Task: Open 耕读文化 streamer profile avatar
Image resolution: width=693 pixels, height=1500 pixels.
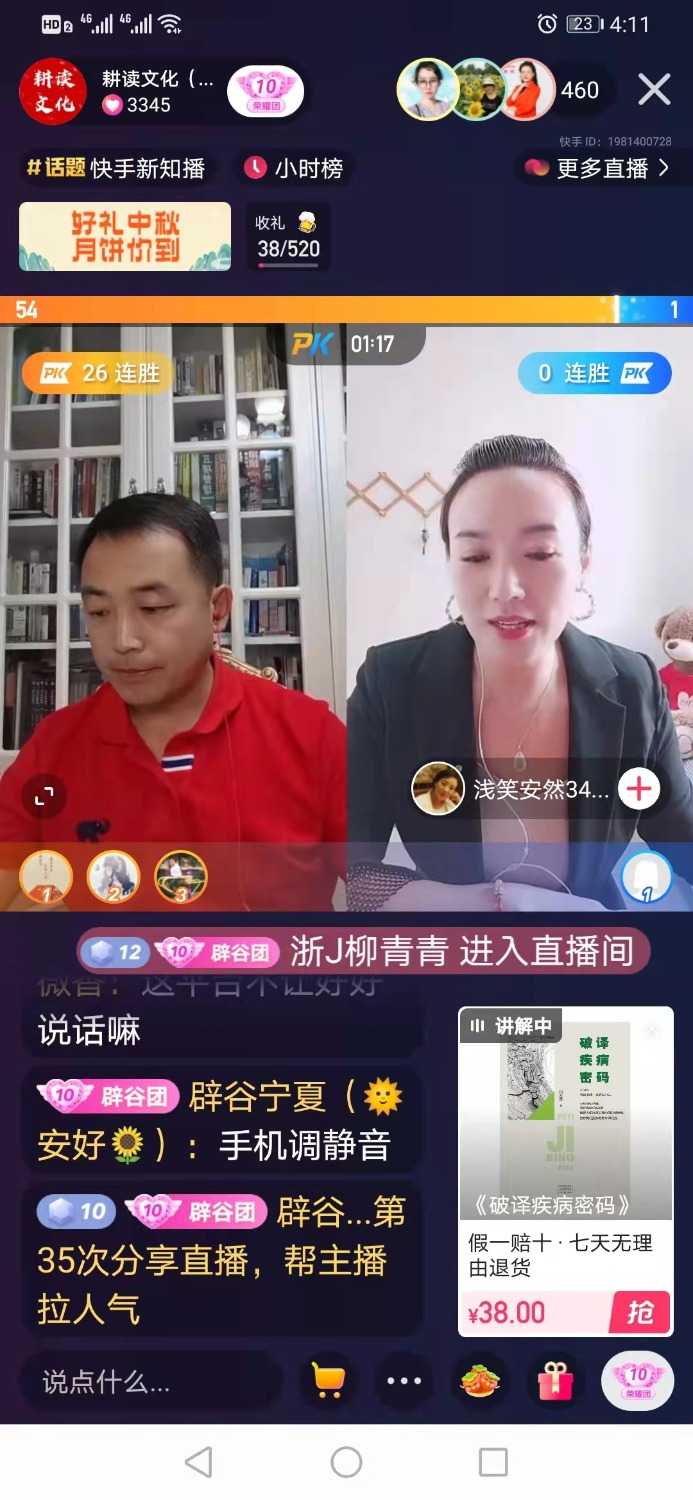Action: [53, 92]
